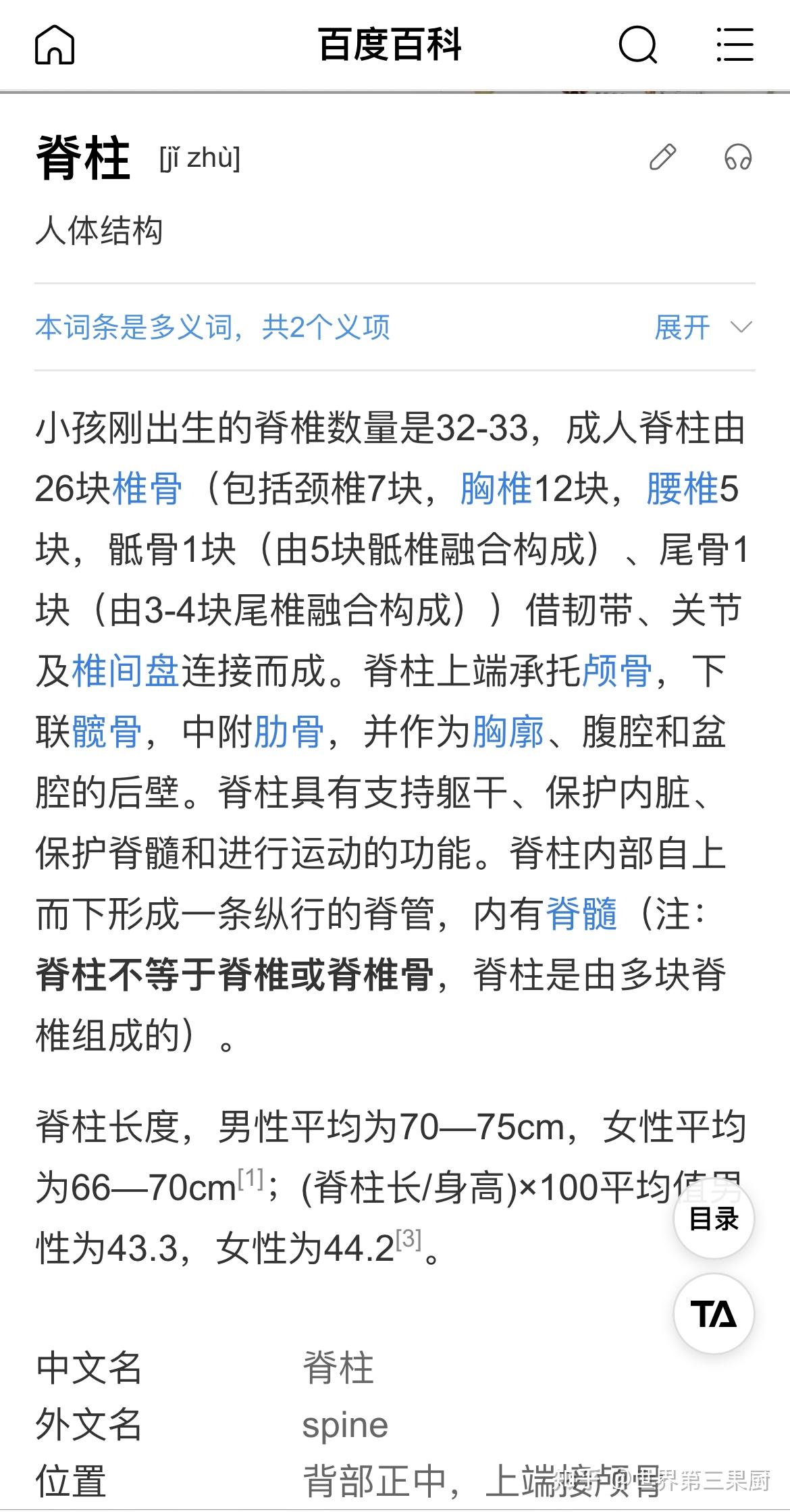
Task: Open the 腰椎 link
Action: 683,489
